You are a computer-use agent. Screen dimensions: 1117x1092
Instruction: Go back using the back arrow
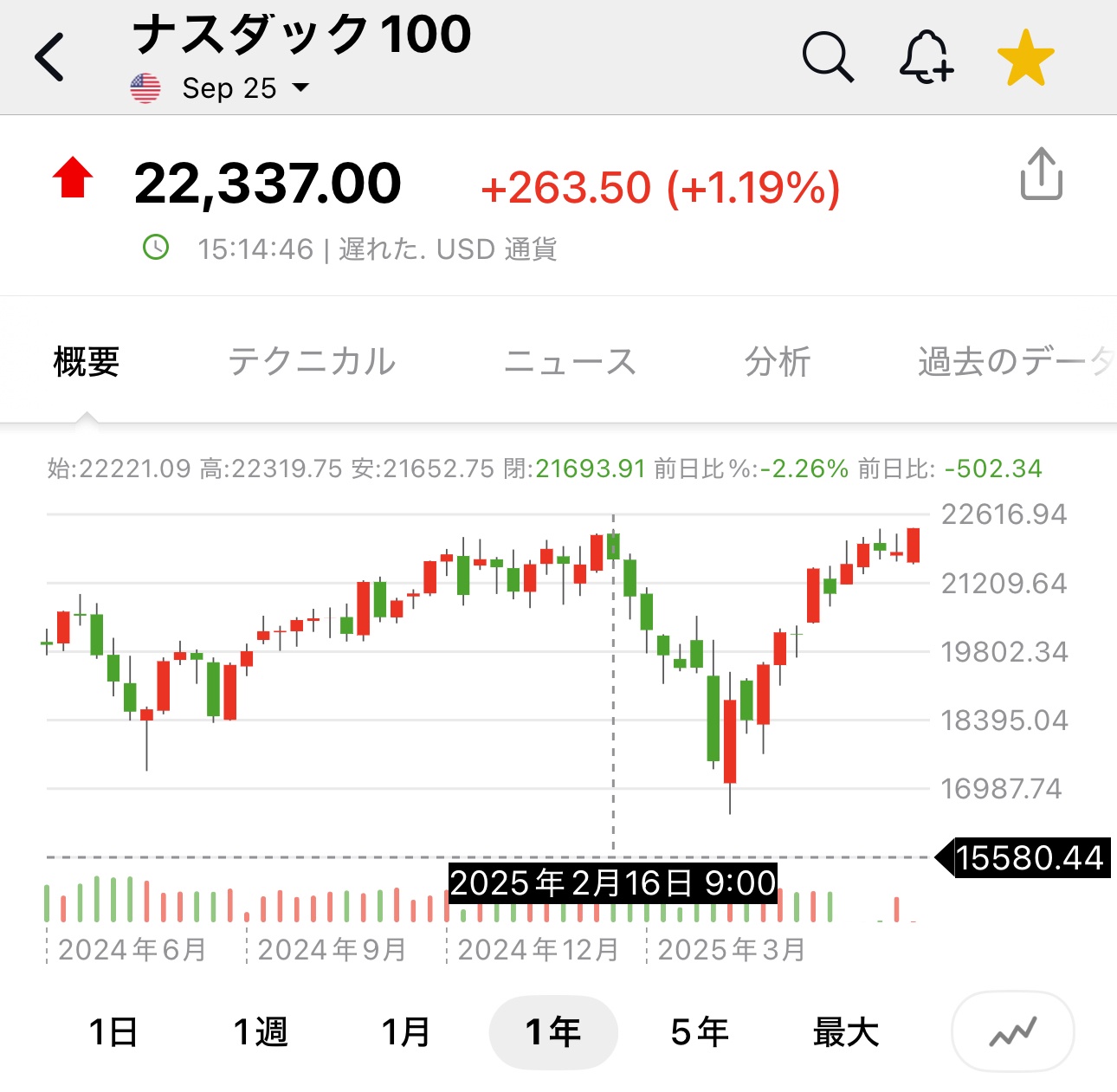point(50,57)
